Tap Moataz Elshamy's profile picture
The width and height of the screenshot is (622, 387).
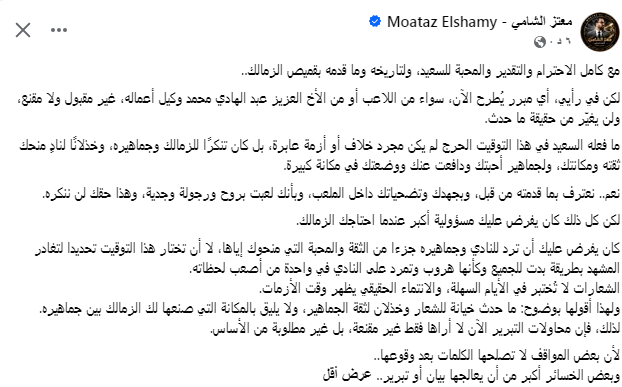(x=599, y=32)
